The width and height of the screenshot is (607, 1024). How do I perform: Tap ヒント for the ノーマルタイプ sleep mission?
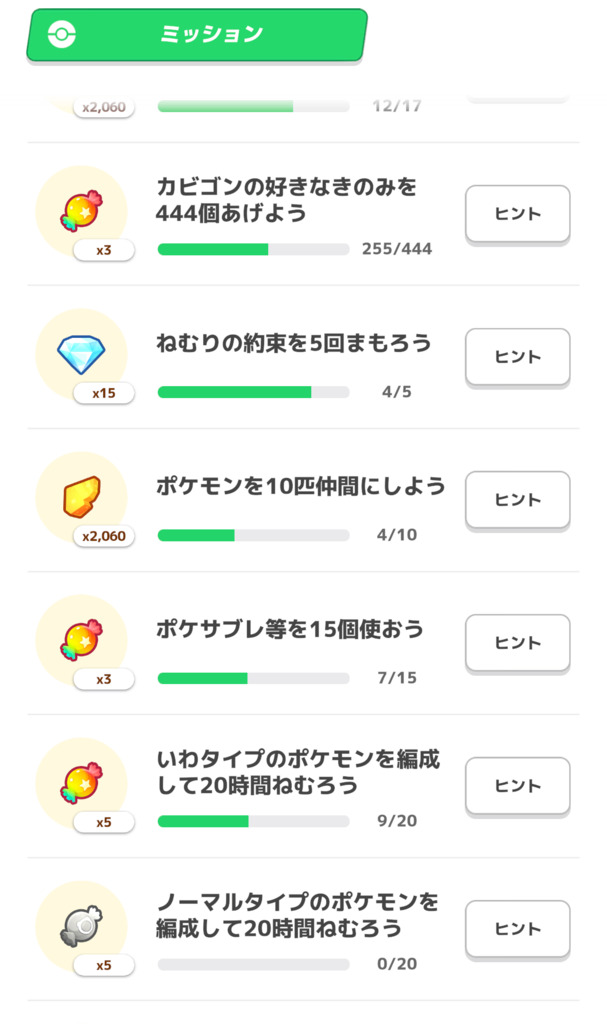(517, 928)
